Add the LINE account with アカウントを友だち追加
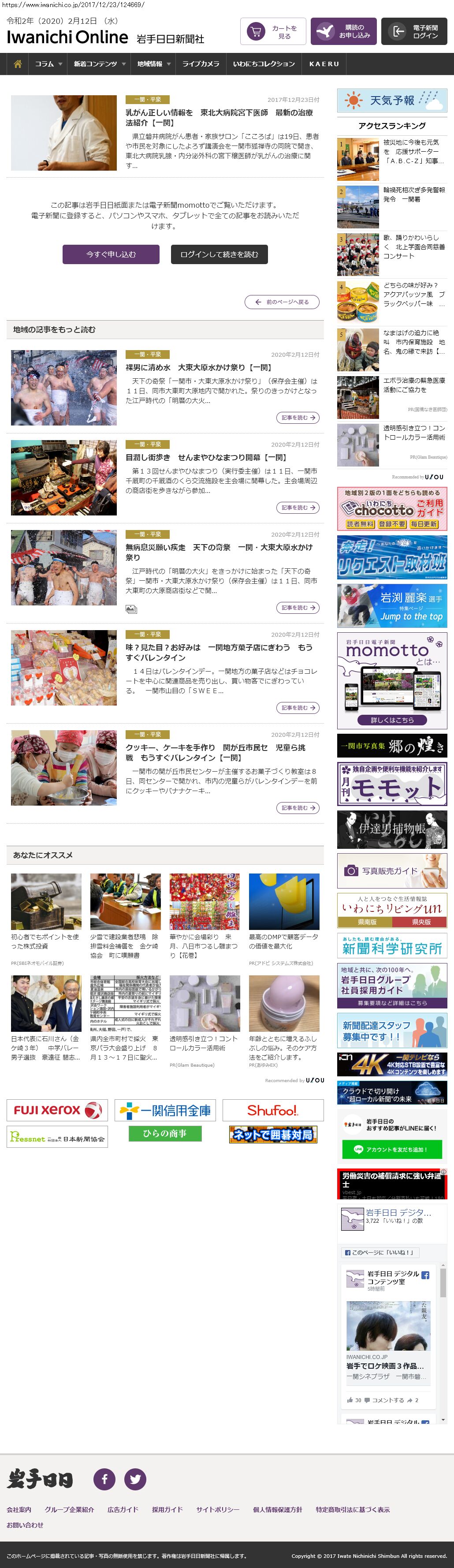This screenshot has width=454, height=1568. [x=392, y=1149]
